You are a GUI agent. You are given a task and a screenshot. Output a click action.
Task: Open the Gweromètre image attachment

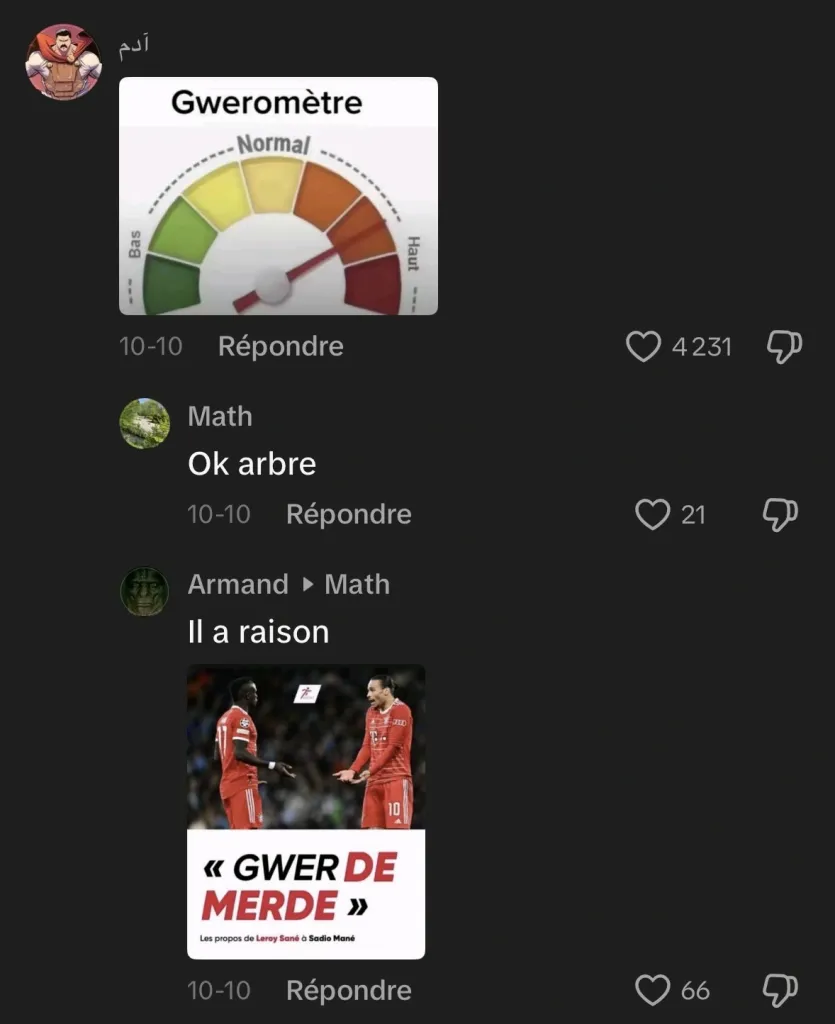click(278, 196)
